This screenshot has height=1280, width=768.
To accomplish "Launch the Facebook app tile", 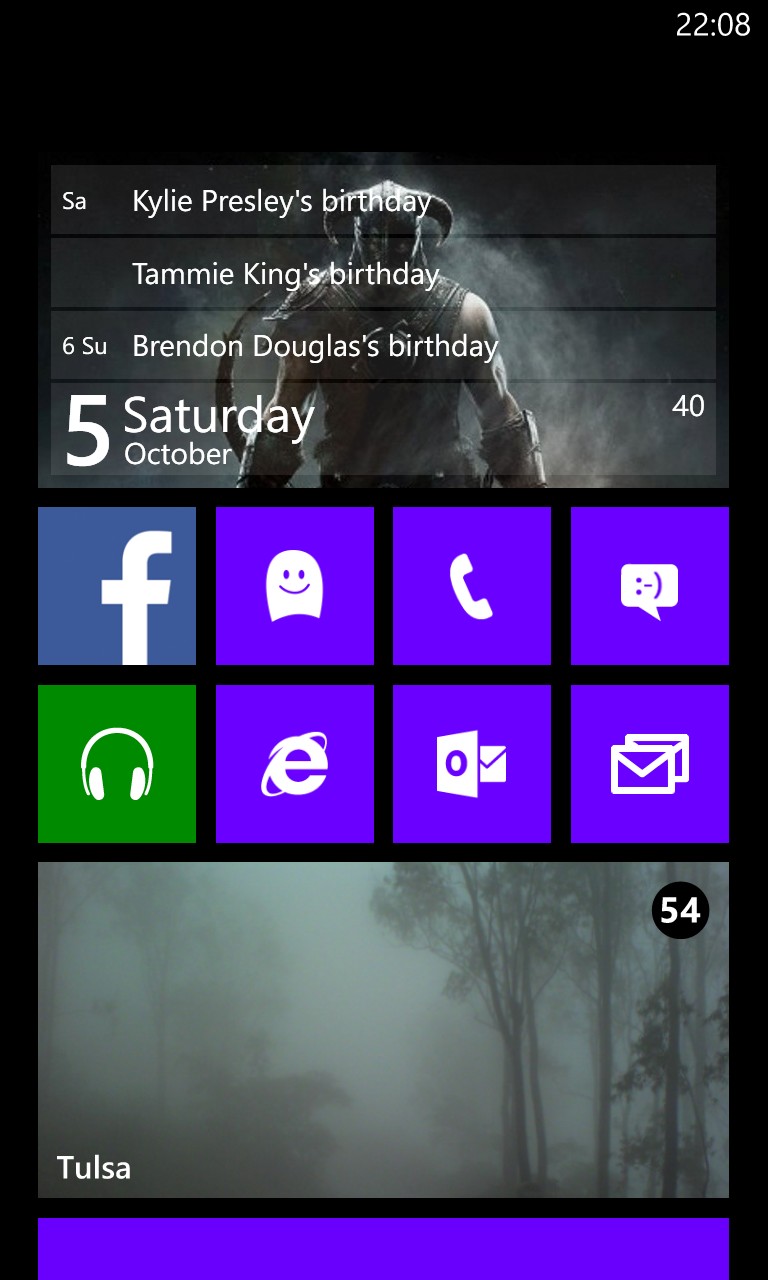I will 117,586.
